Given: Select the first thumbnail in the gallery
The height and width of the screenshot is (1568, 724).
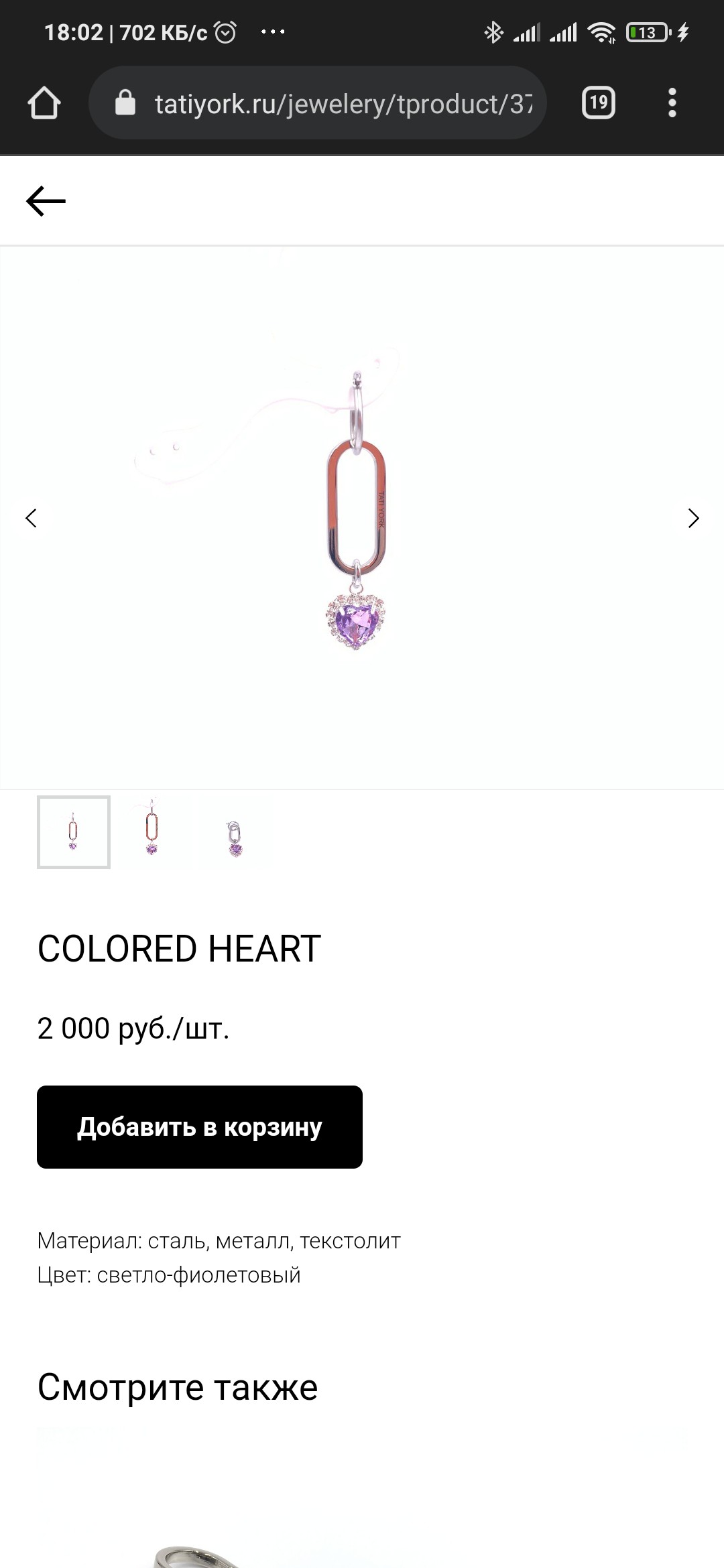Looking at the screenshot, I should [74, 832].
